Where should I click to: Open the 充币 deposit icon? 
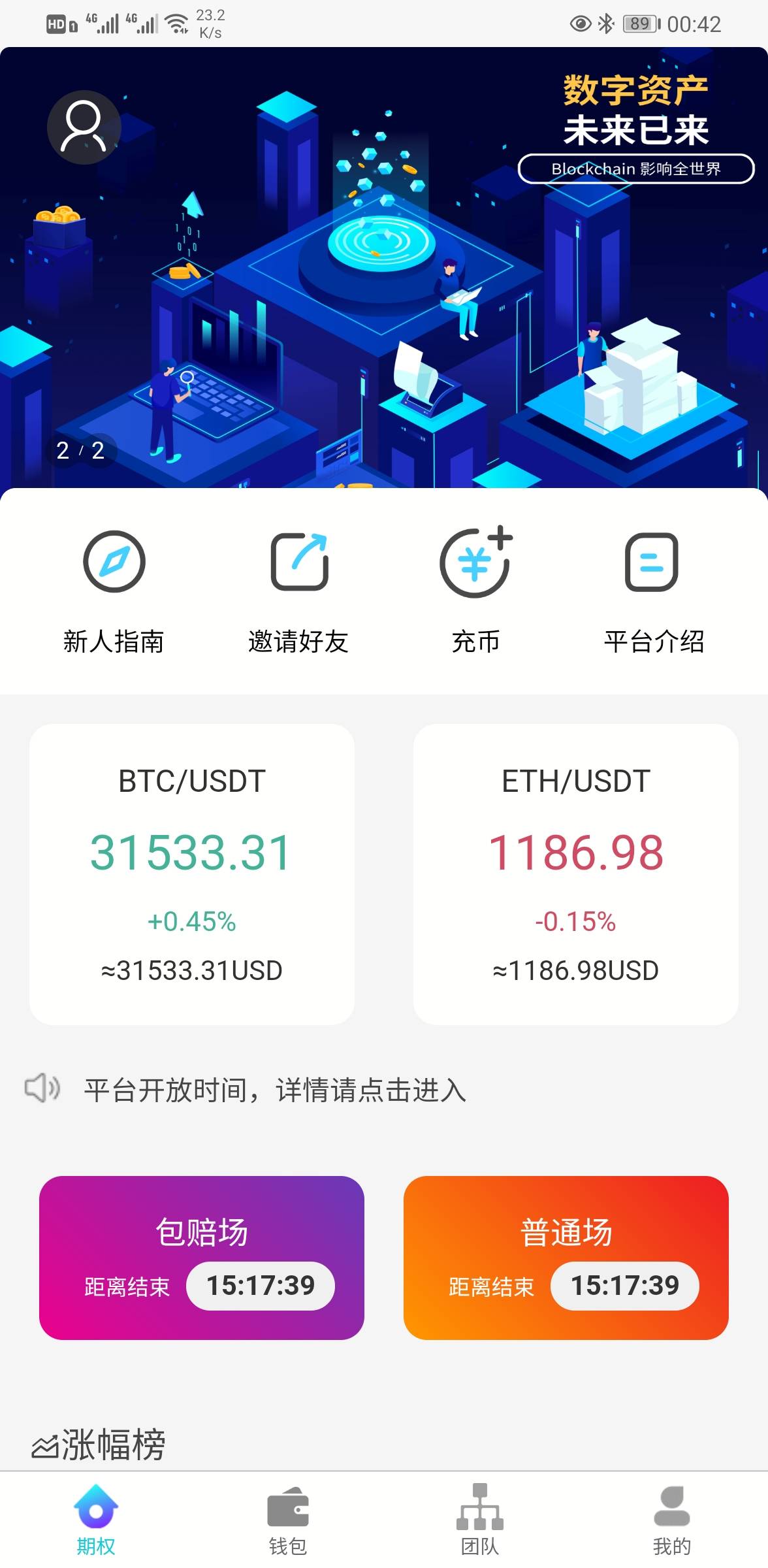(x=475, y=563)
